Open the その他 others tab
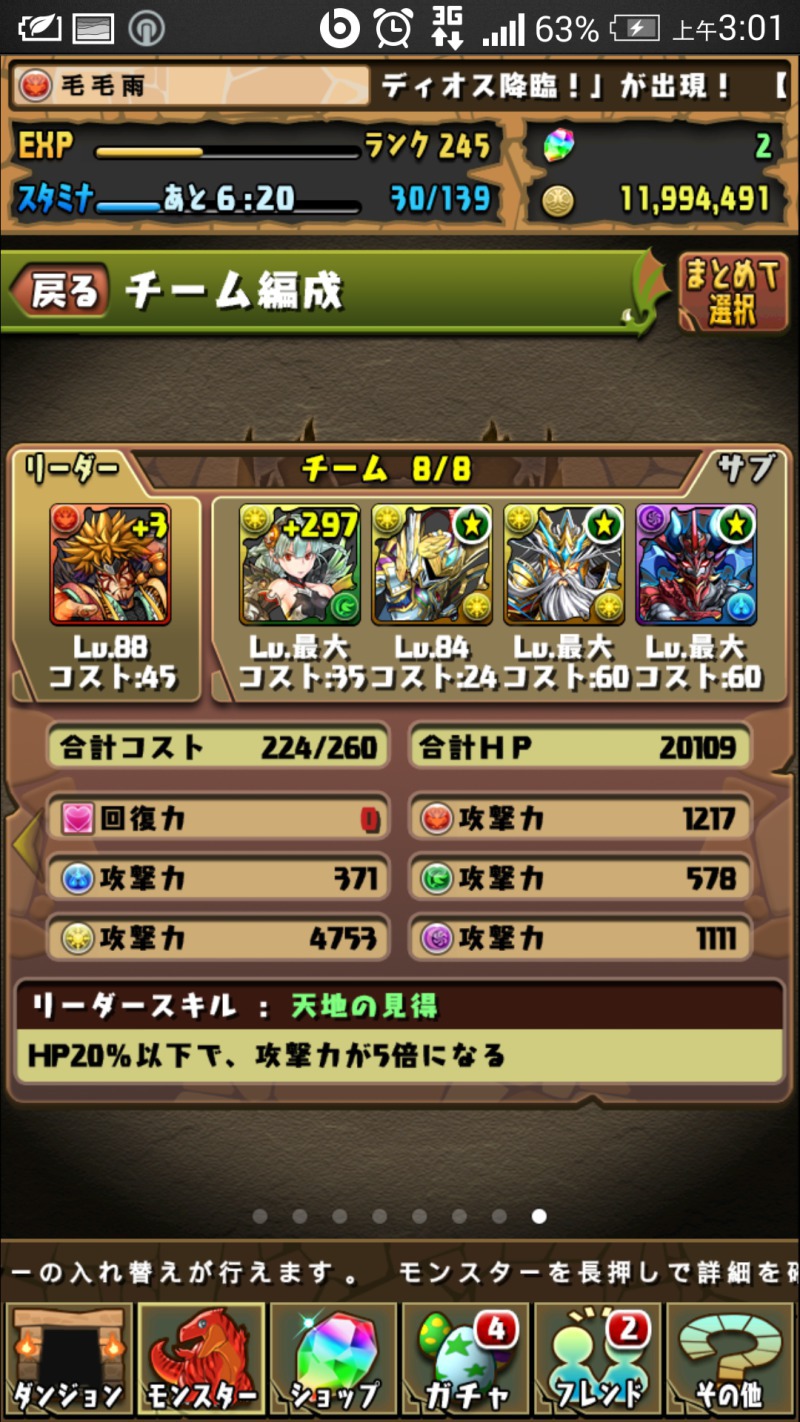 point(730,1358)
